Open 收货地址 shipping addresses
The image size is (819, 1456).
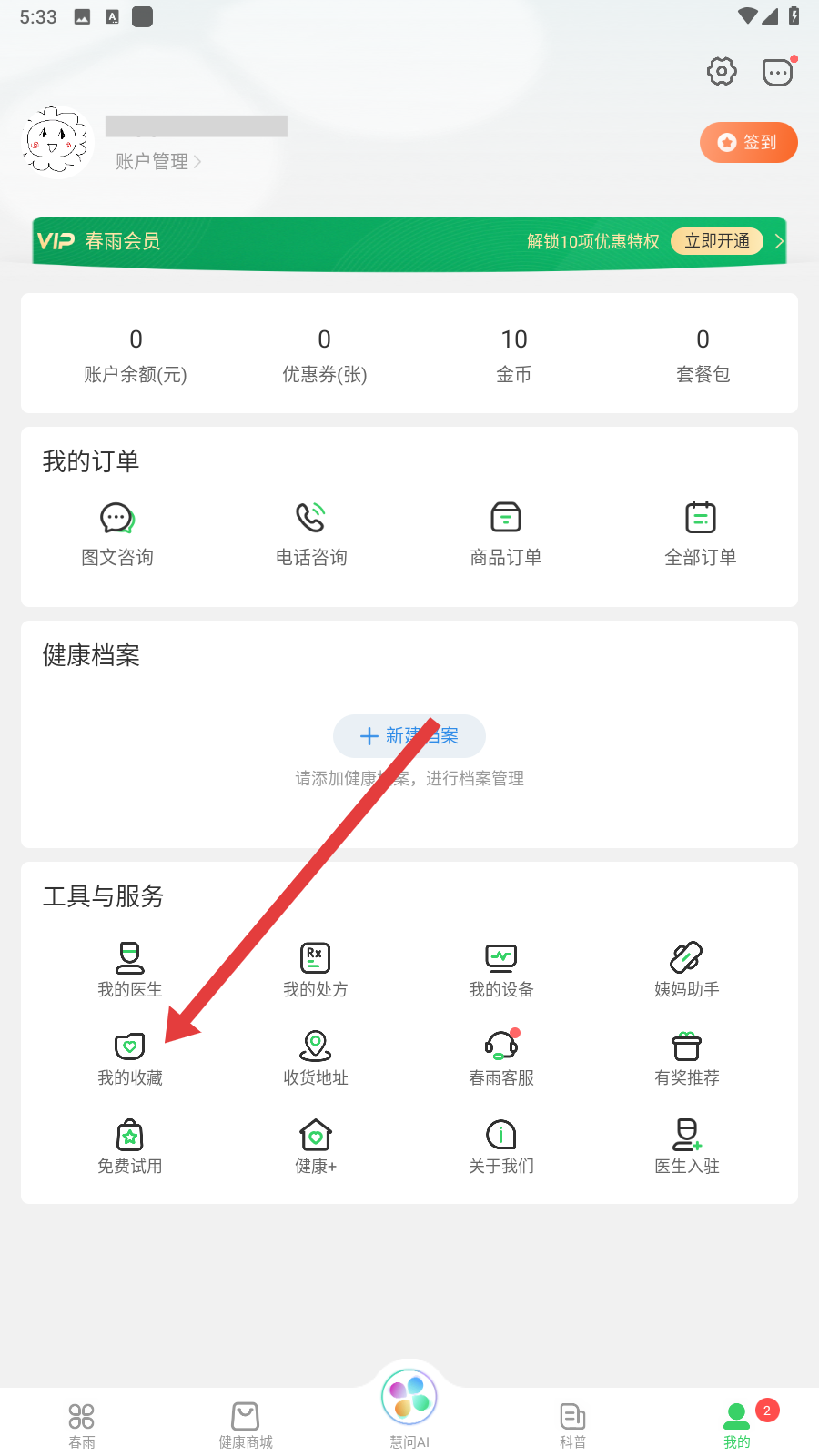point(316,1058)
